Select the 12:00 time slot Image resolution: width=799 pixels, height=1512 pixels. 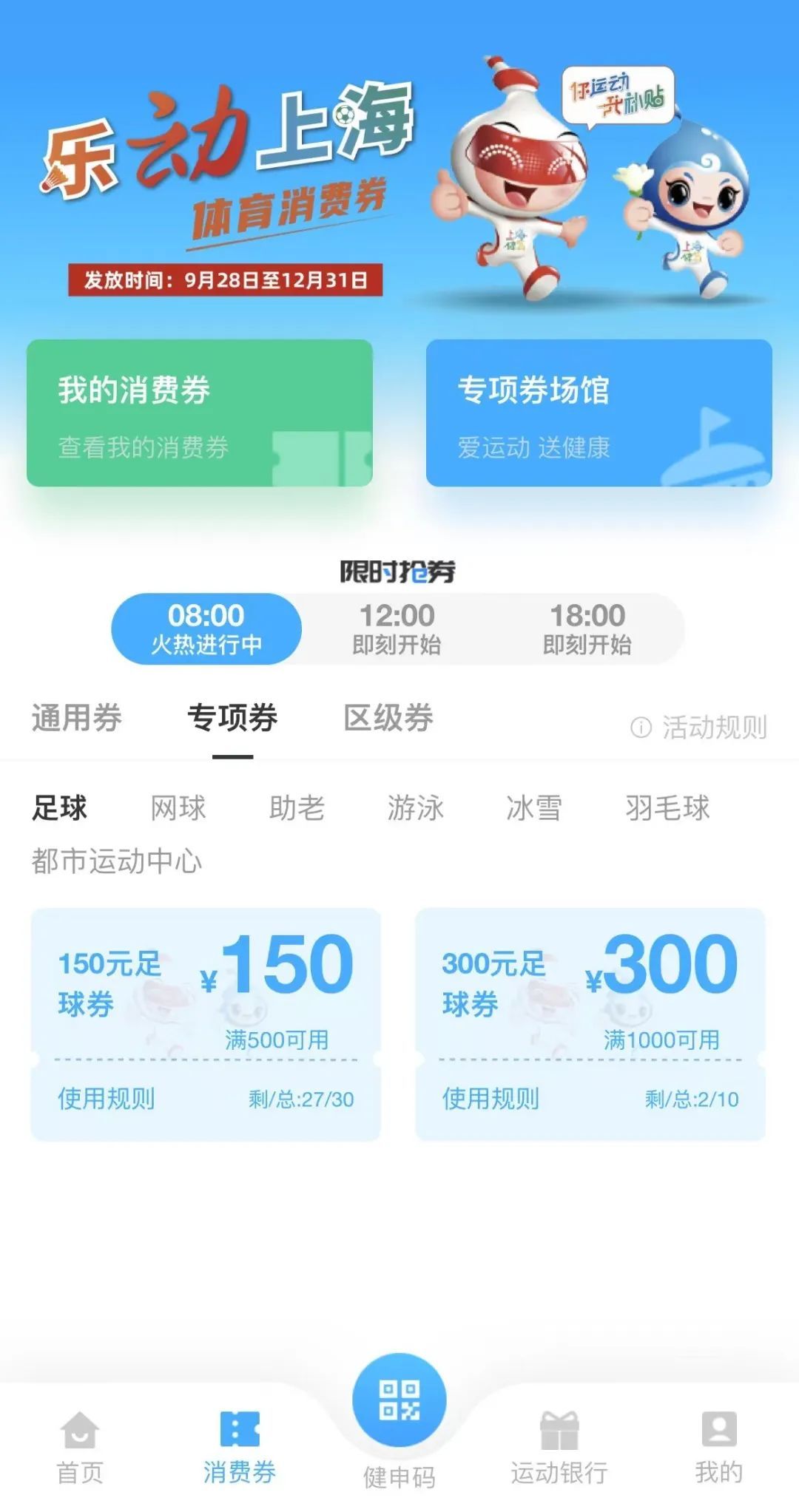pyautogui.click(x=397, y=628)
